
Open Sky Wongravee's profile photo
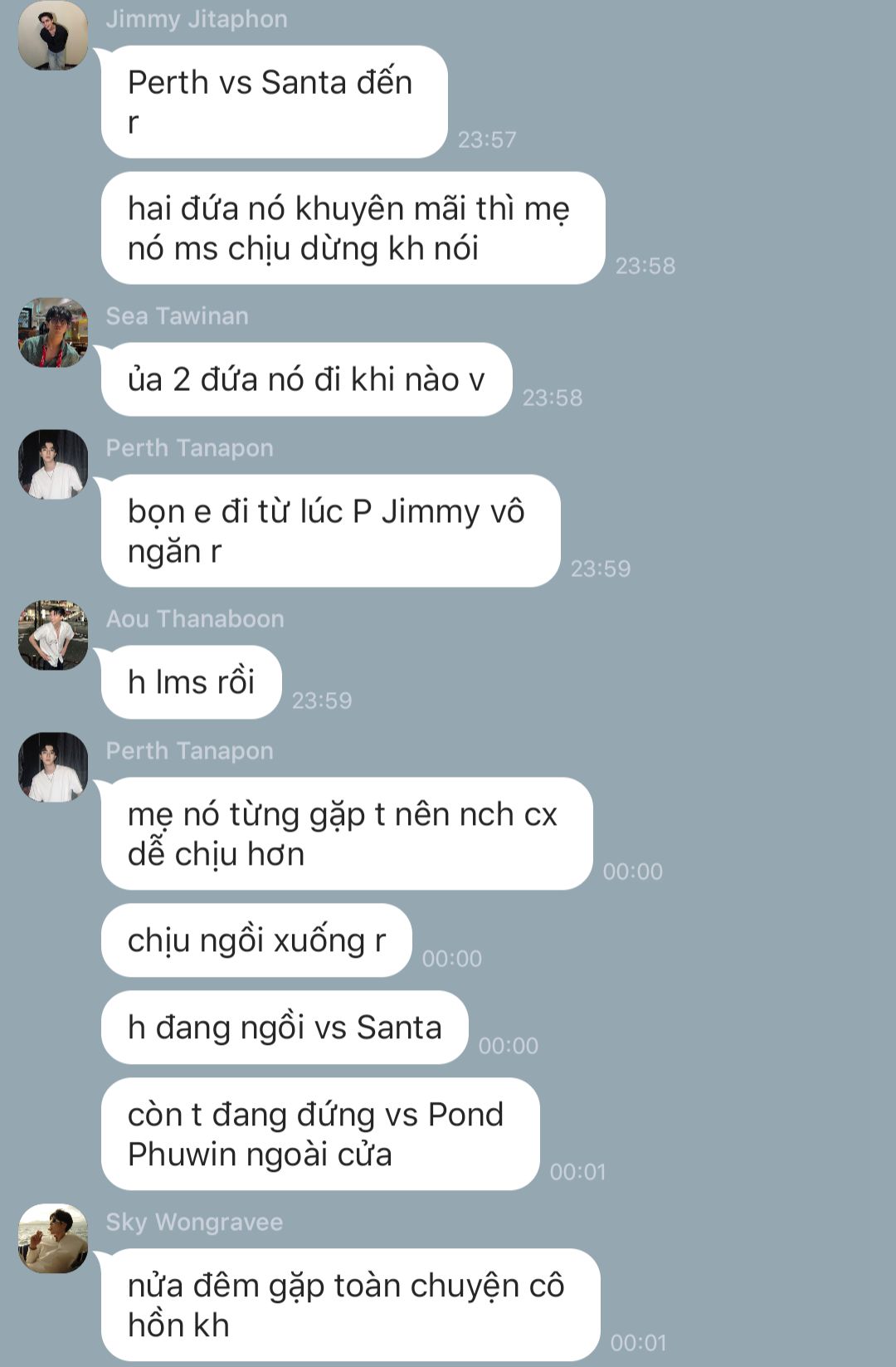coord(53,1238)
